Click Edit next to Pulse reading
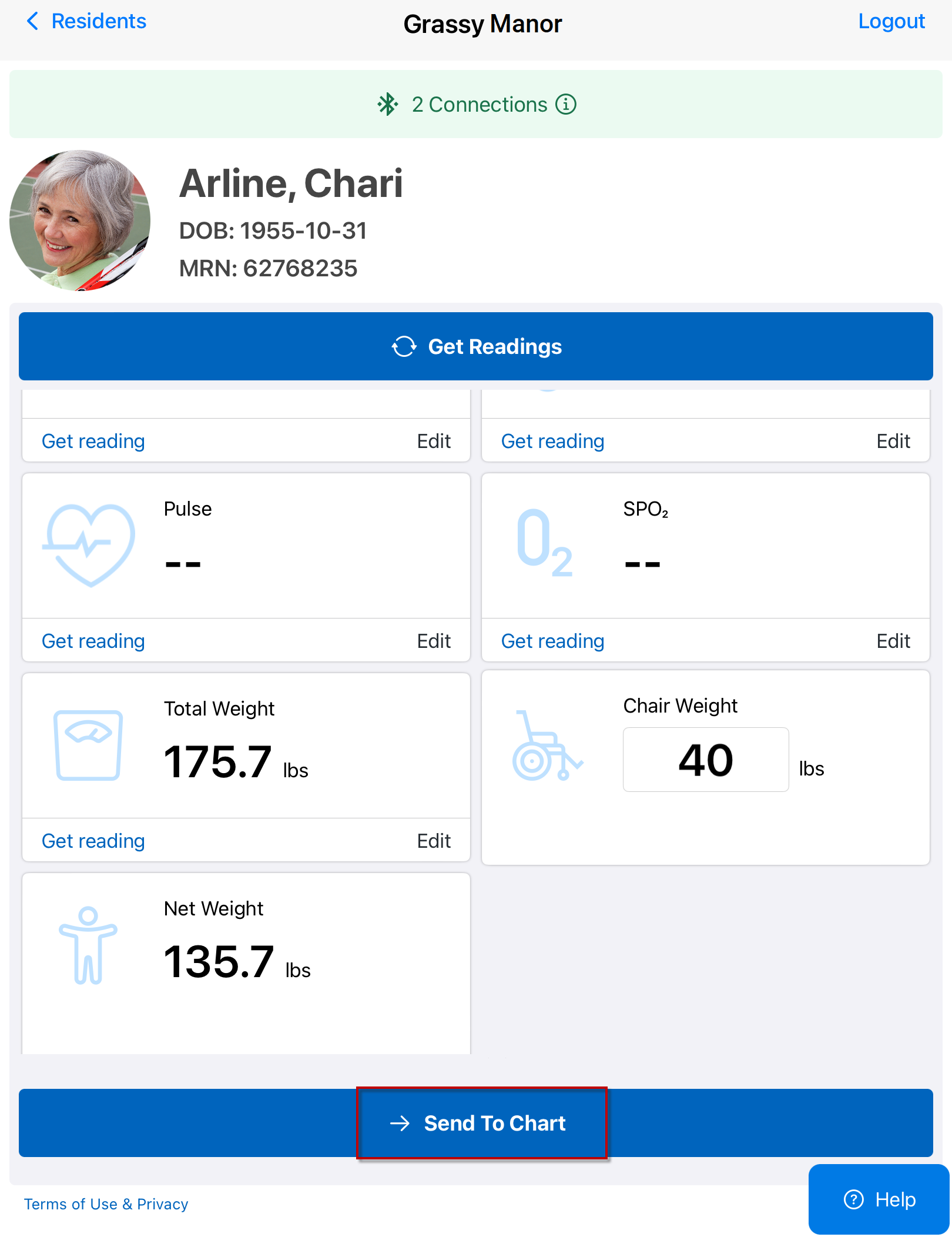The height and width of the screenshot is (1237, 952). [x=434, y=641]
